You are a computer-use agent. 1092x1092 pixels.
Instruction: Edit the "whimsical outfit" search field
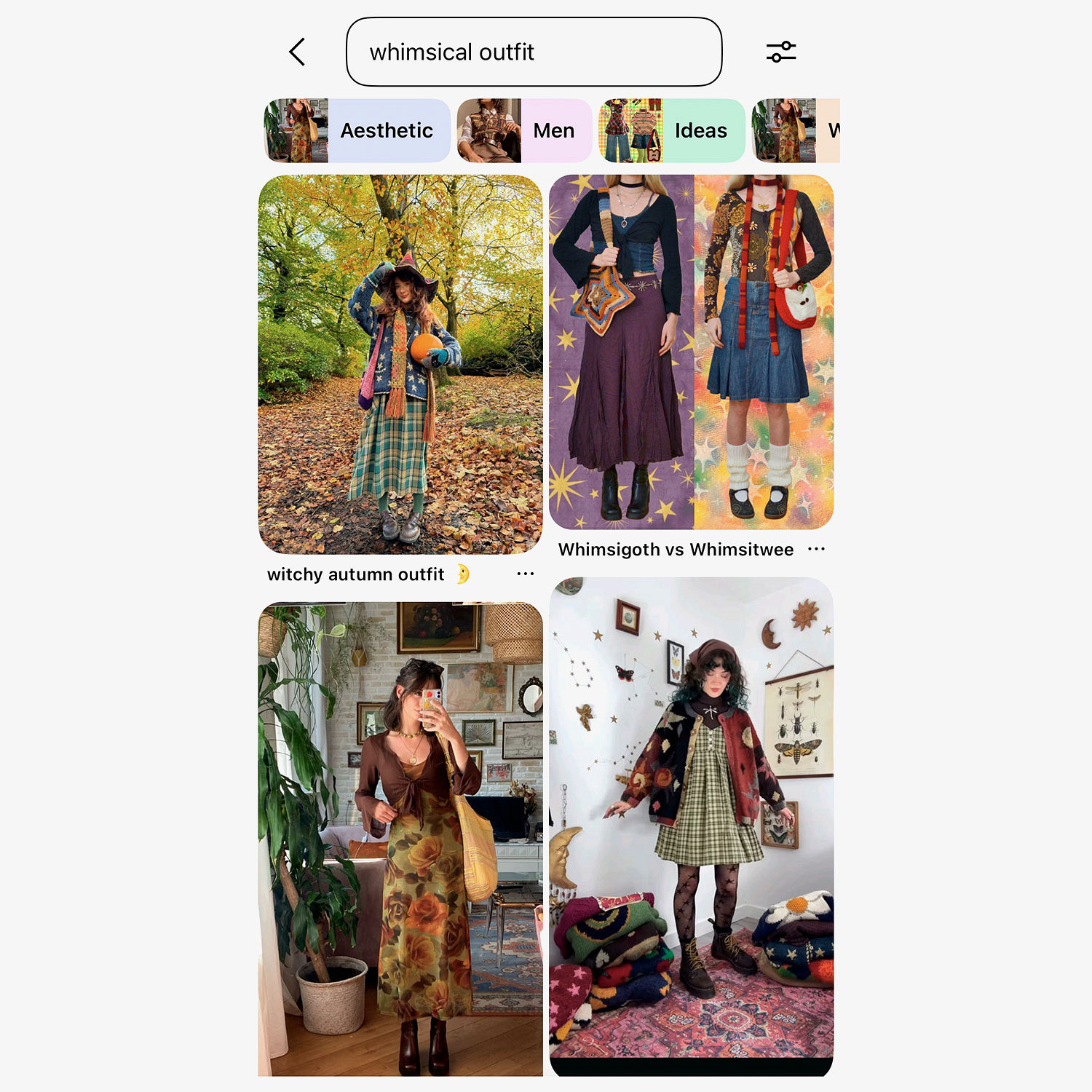pos(534,52)
